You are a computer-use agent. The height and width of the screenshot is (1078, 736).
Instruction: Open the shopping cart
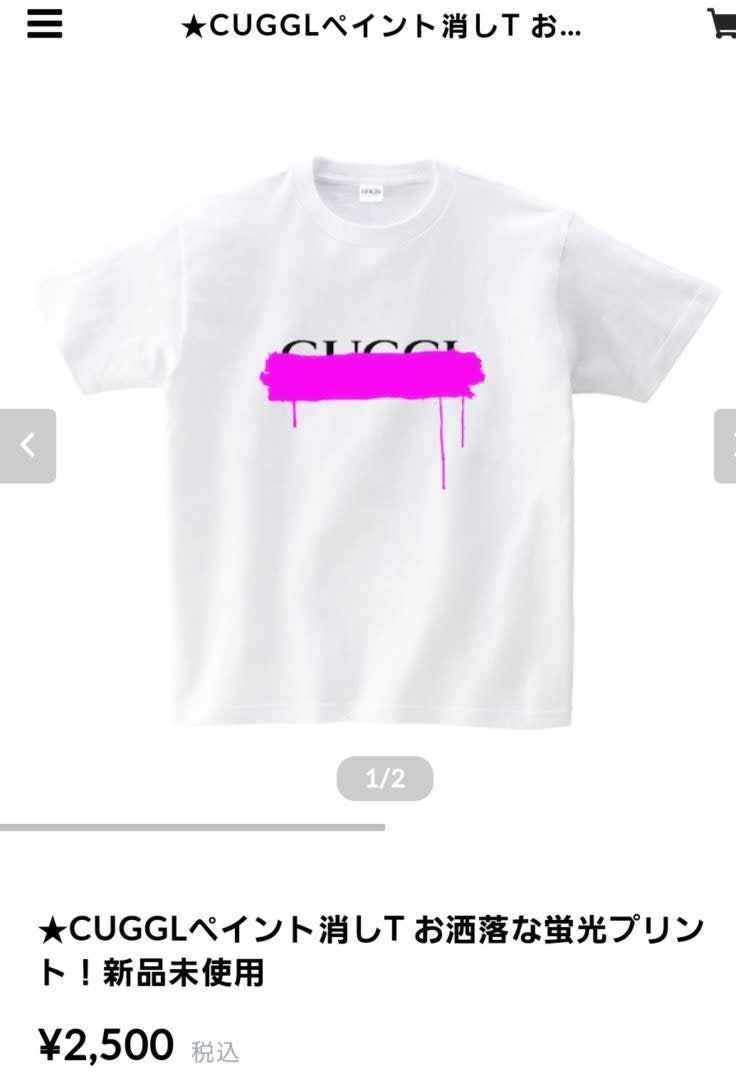coord(722,24)
